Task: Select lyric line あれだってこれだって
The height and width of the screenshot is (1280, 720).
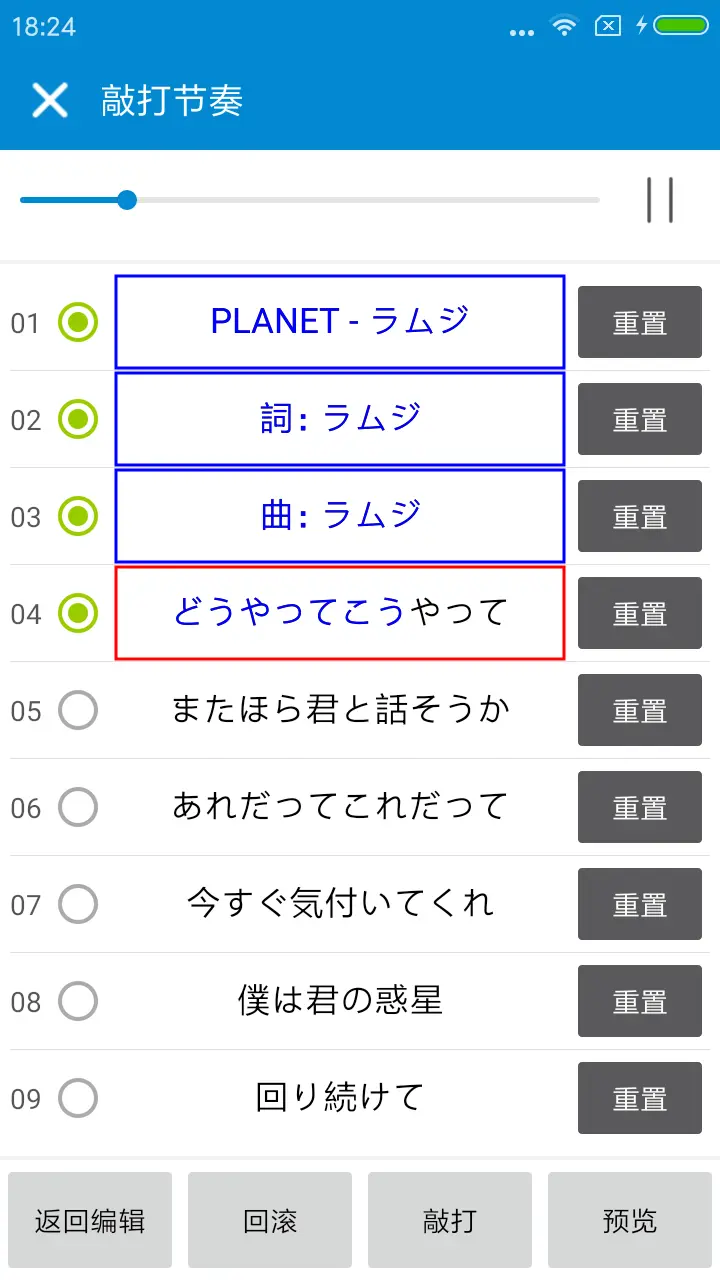Action: point(340,806)
